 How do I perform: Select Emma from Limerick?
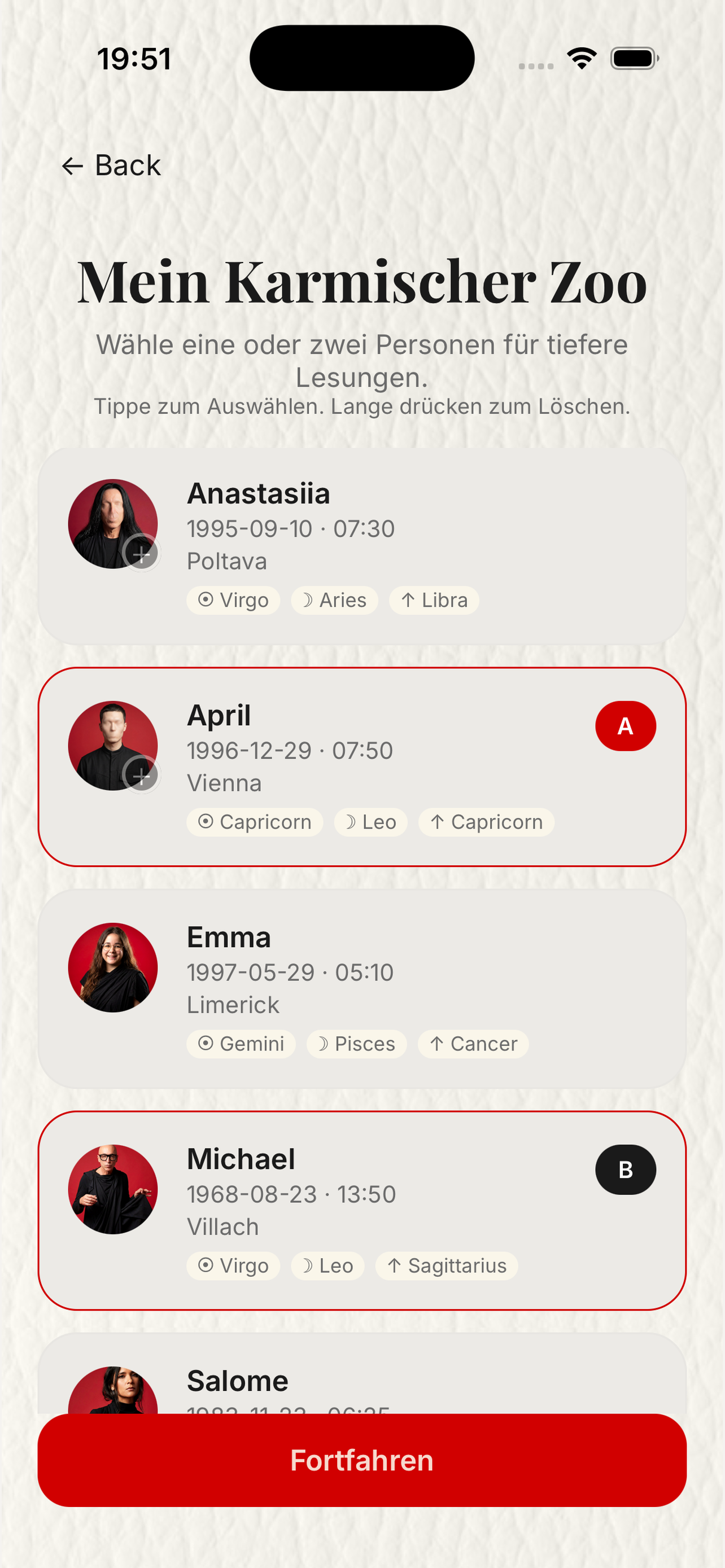[x=426, y=988]
